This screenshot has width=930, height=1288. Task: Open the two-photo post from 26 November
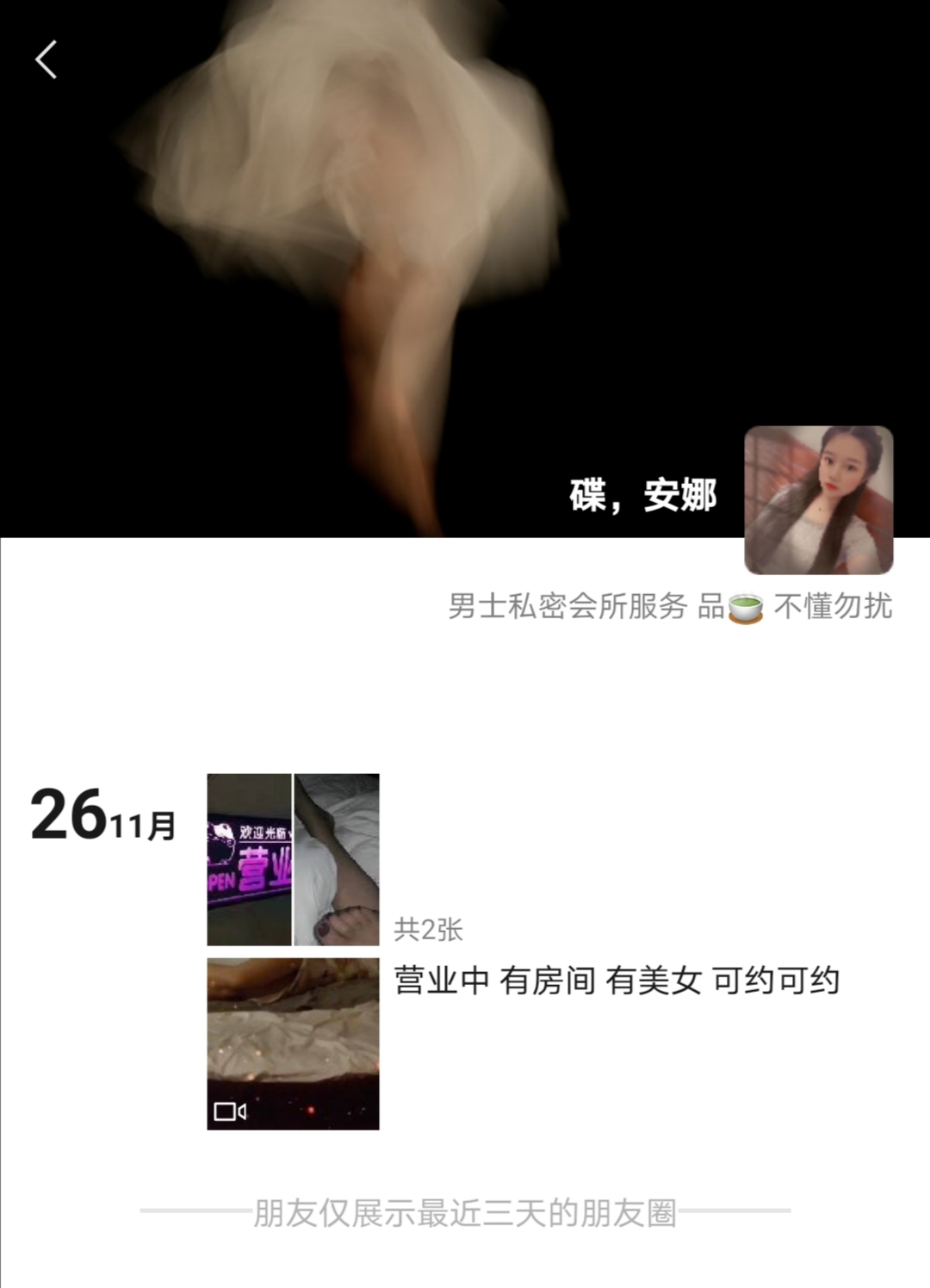coord(293,859)
